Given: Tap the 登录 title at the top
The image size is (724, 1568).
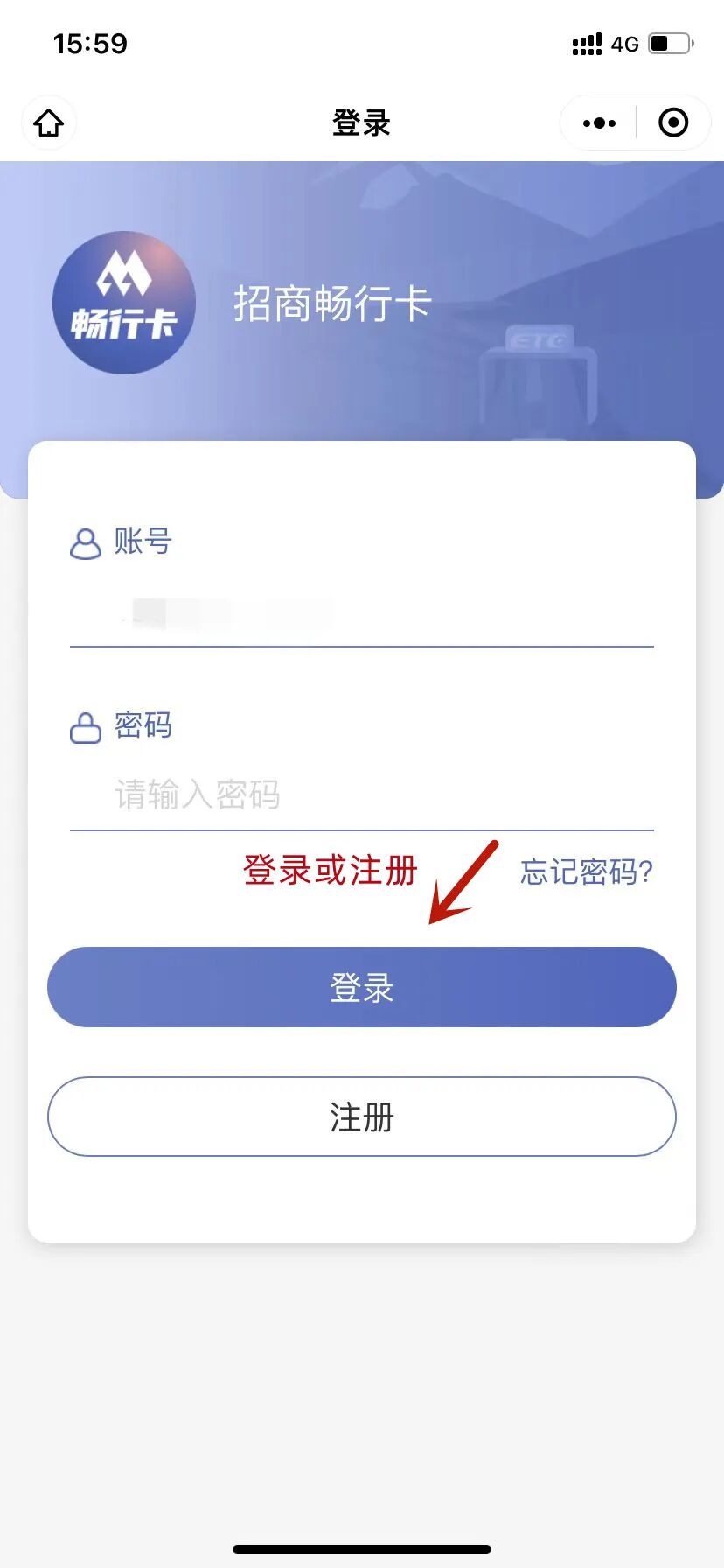Looking at the screenshot, I should [362, 122].
